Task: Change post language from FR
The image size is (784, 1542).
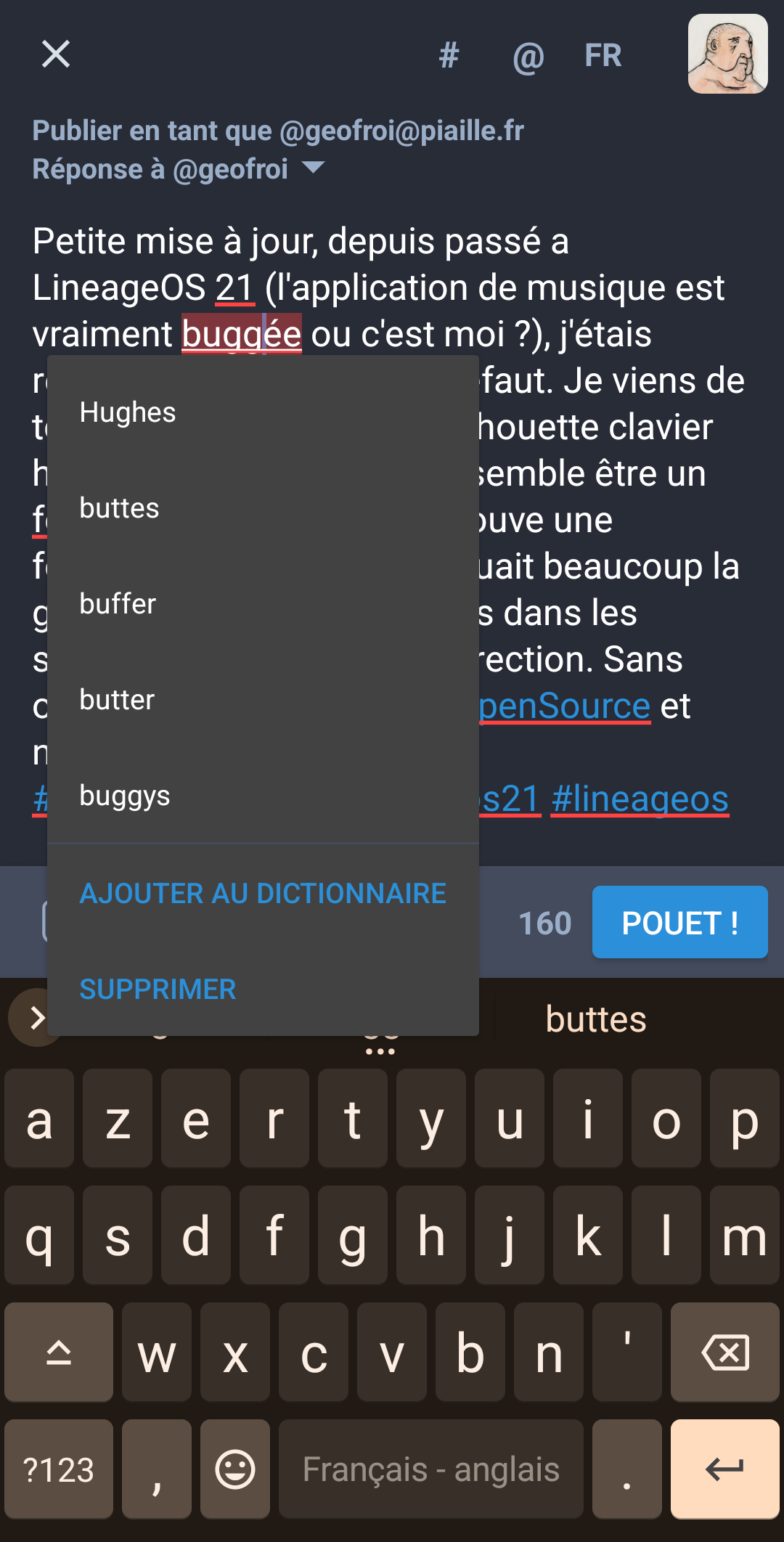Action: click(x=603, y=55)
